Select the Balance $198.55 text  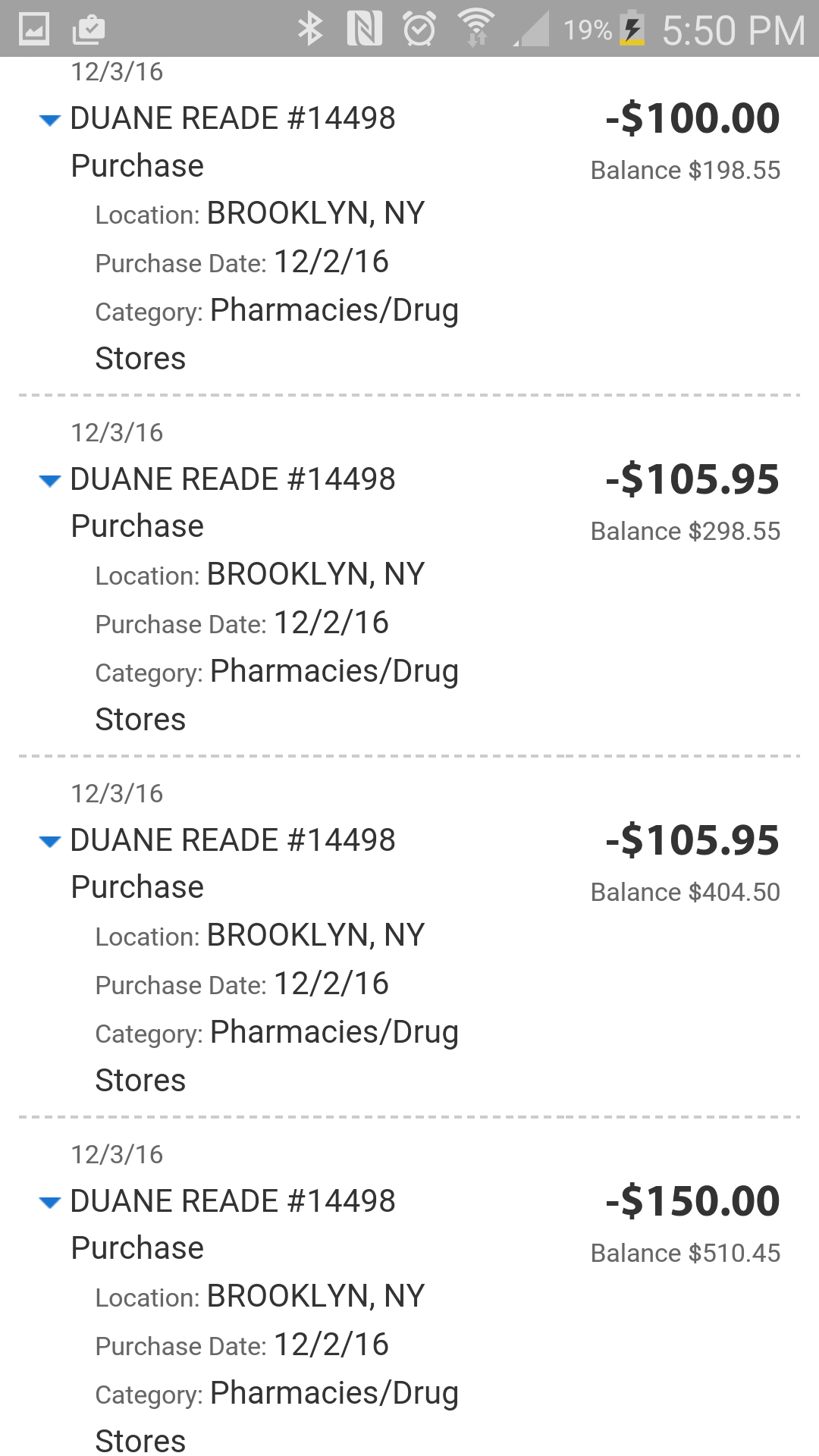[x=685, y=170]
